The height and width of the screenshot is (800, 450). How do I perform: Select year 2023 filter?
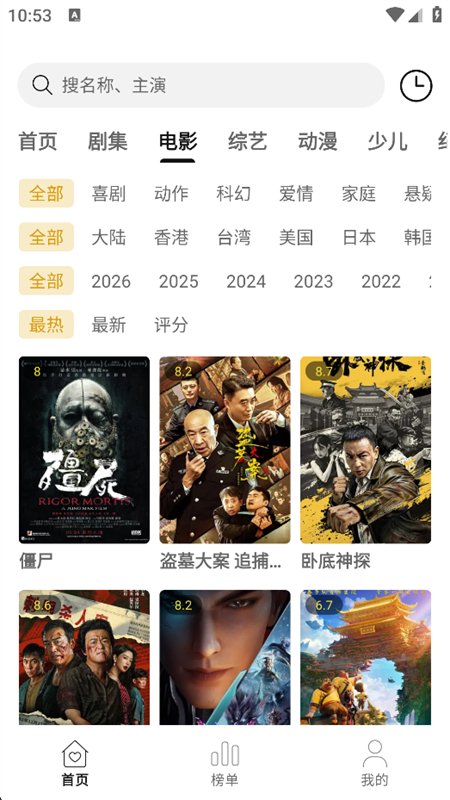[x=313, y=281]
